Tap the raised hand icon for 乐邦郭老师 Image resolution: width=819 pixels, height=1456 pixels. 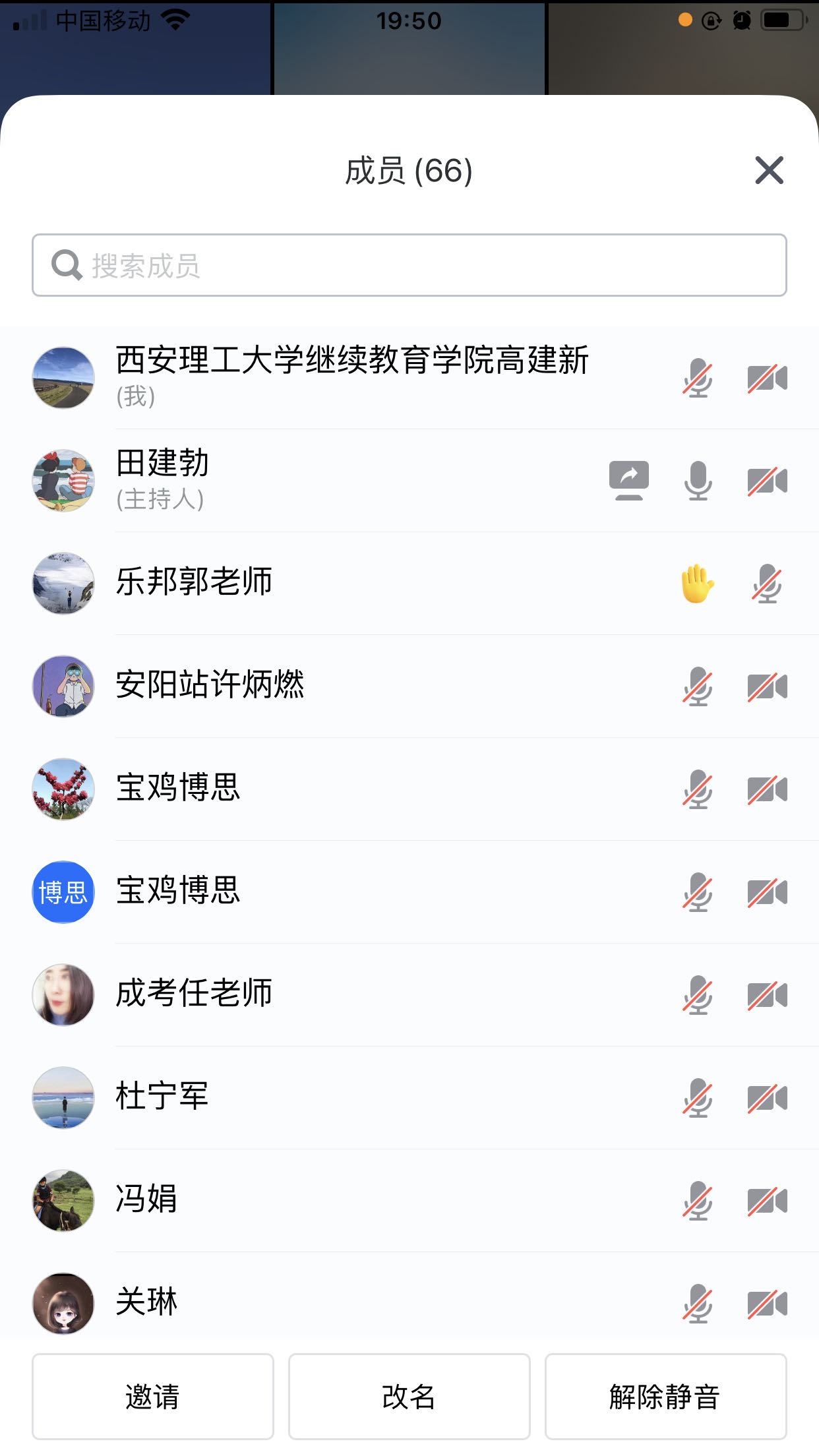[697, 584]
